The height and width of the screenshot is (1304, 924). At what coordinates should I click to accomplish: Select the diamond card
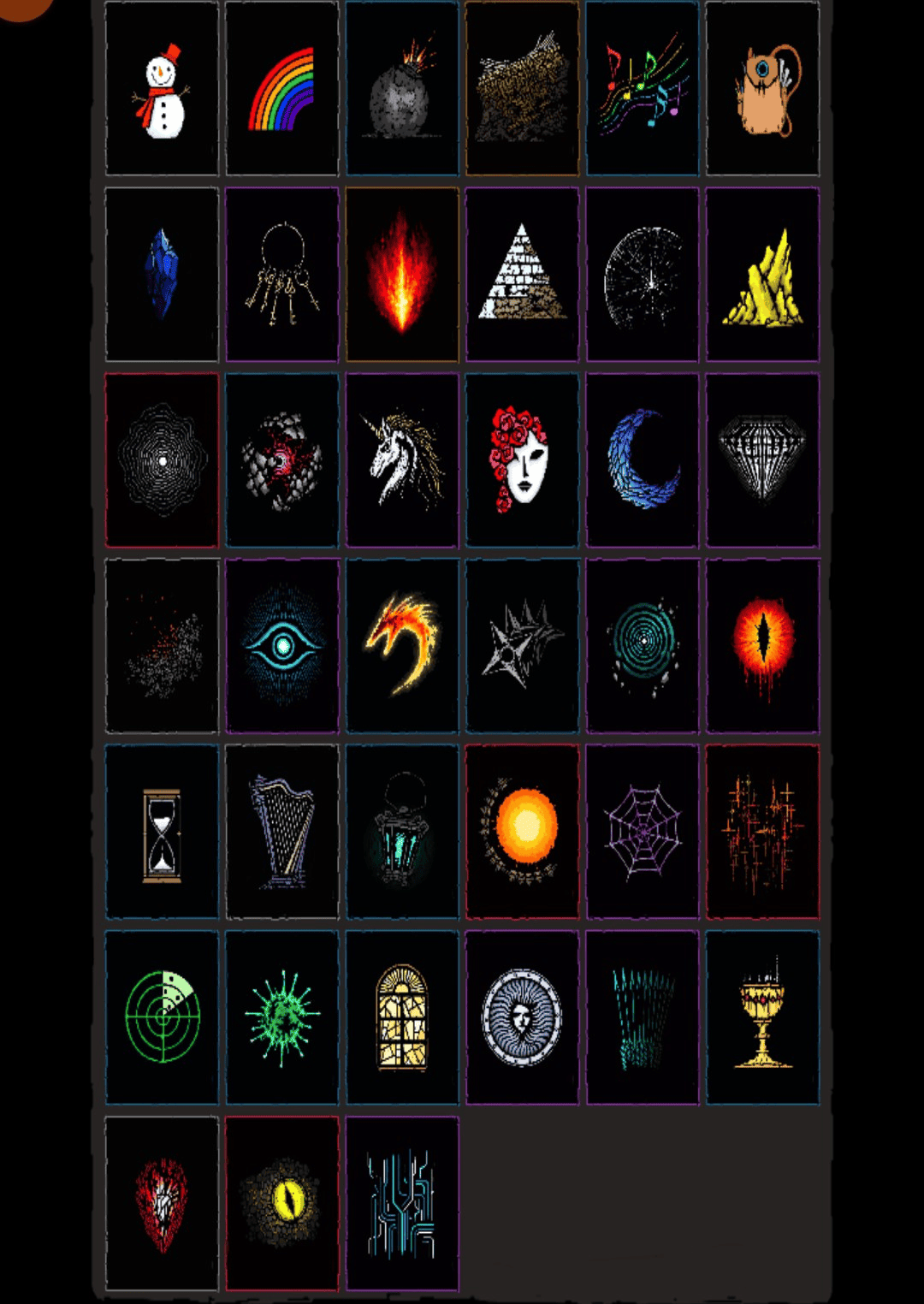click(x=762, y=460)
